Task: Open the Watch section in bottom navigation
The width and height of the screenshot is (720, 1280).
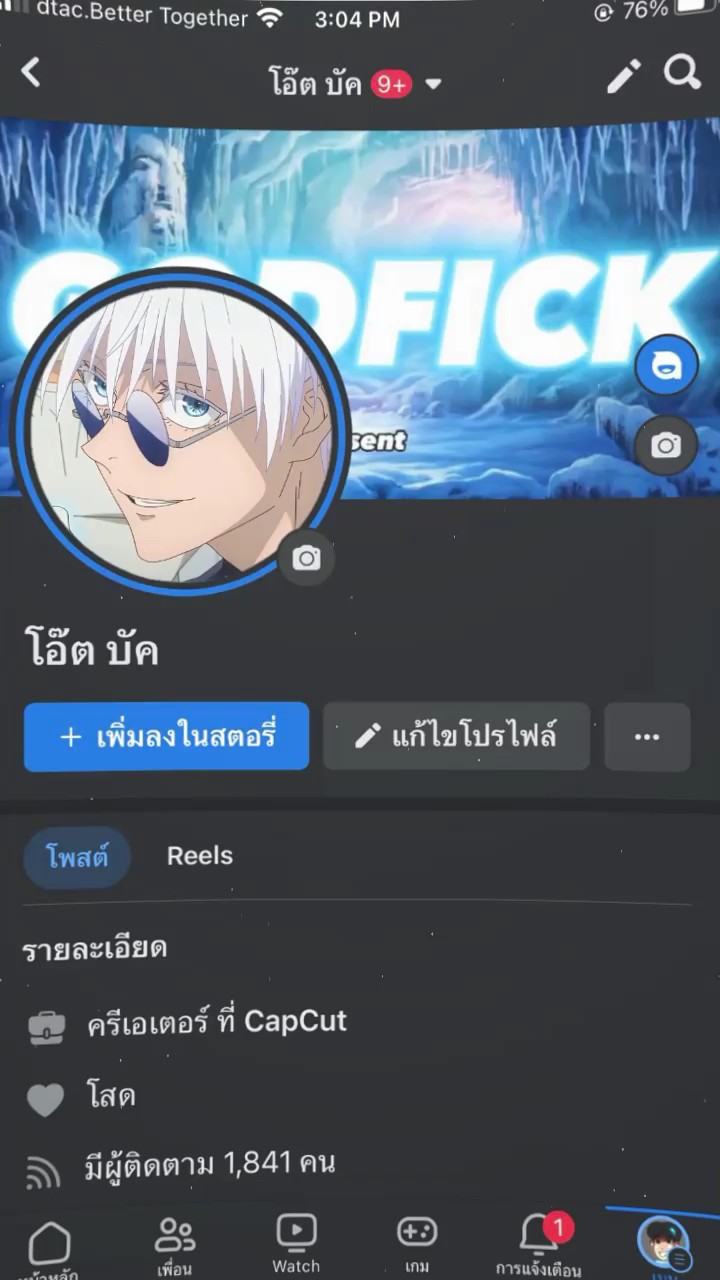Action: [295, 1240]
